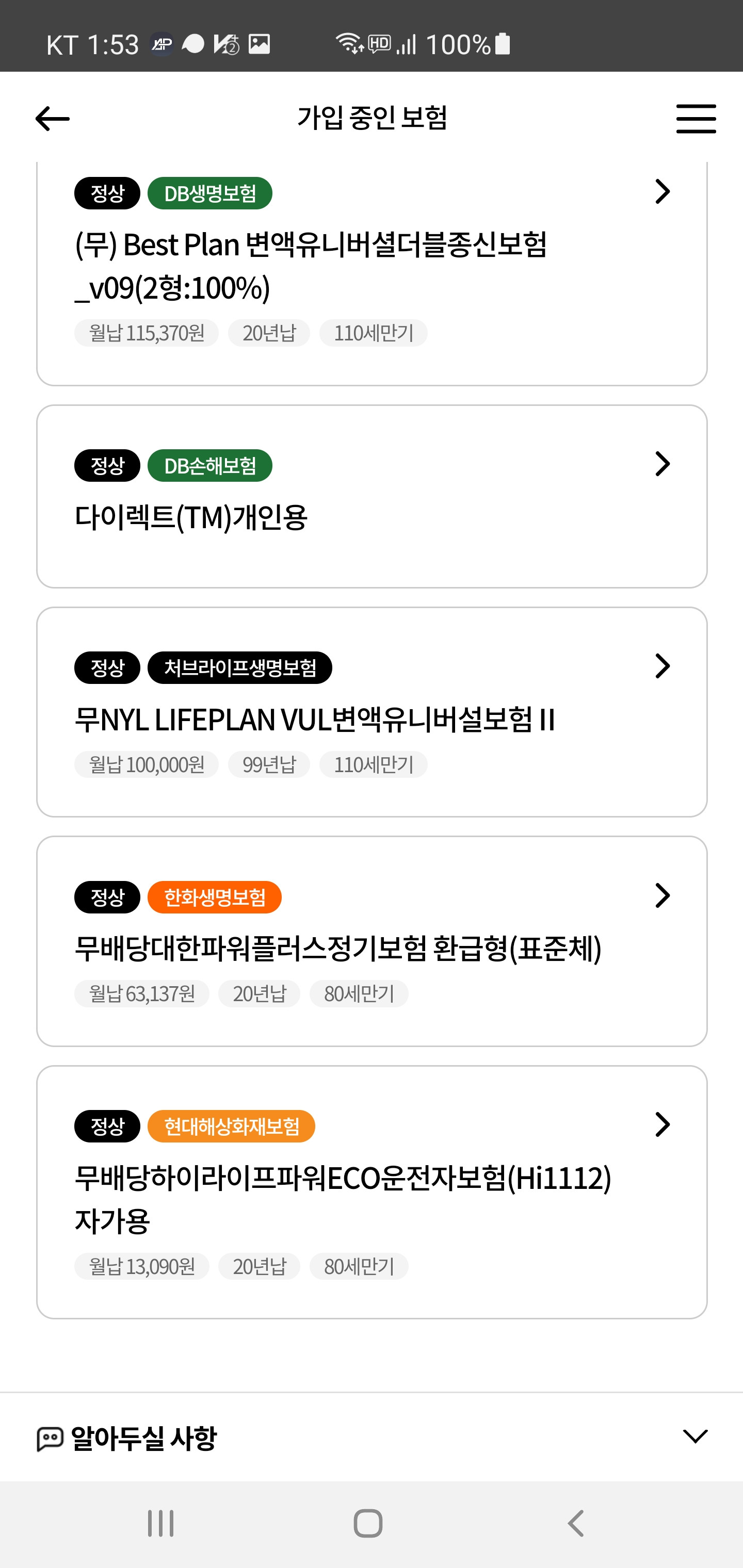Open the system recent apps button
This screenshot has height=1568, width=743.
coord(161,1524)
